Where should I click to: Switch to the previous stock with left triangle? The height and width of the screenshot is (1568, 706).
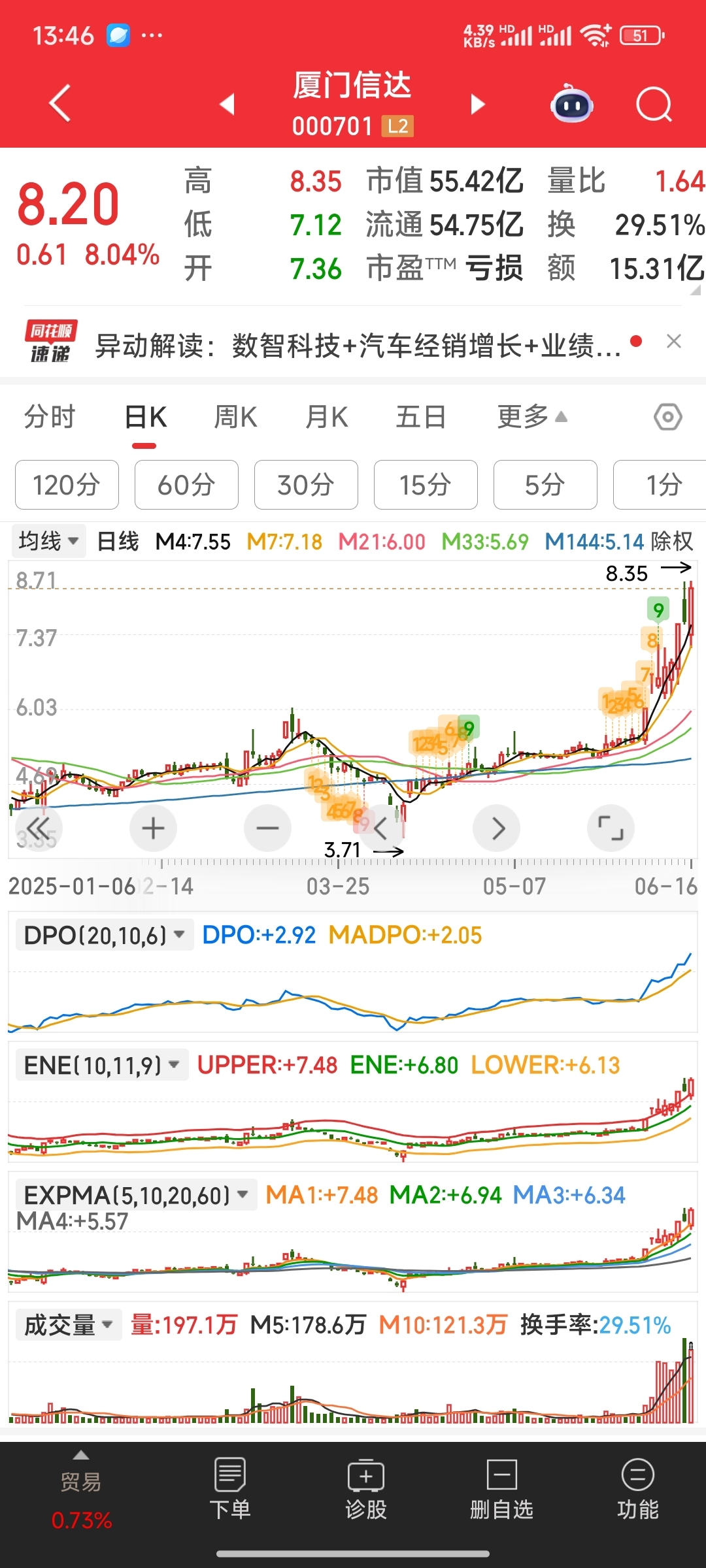point(227,103)
